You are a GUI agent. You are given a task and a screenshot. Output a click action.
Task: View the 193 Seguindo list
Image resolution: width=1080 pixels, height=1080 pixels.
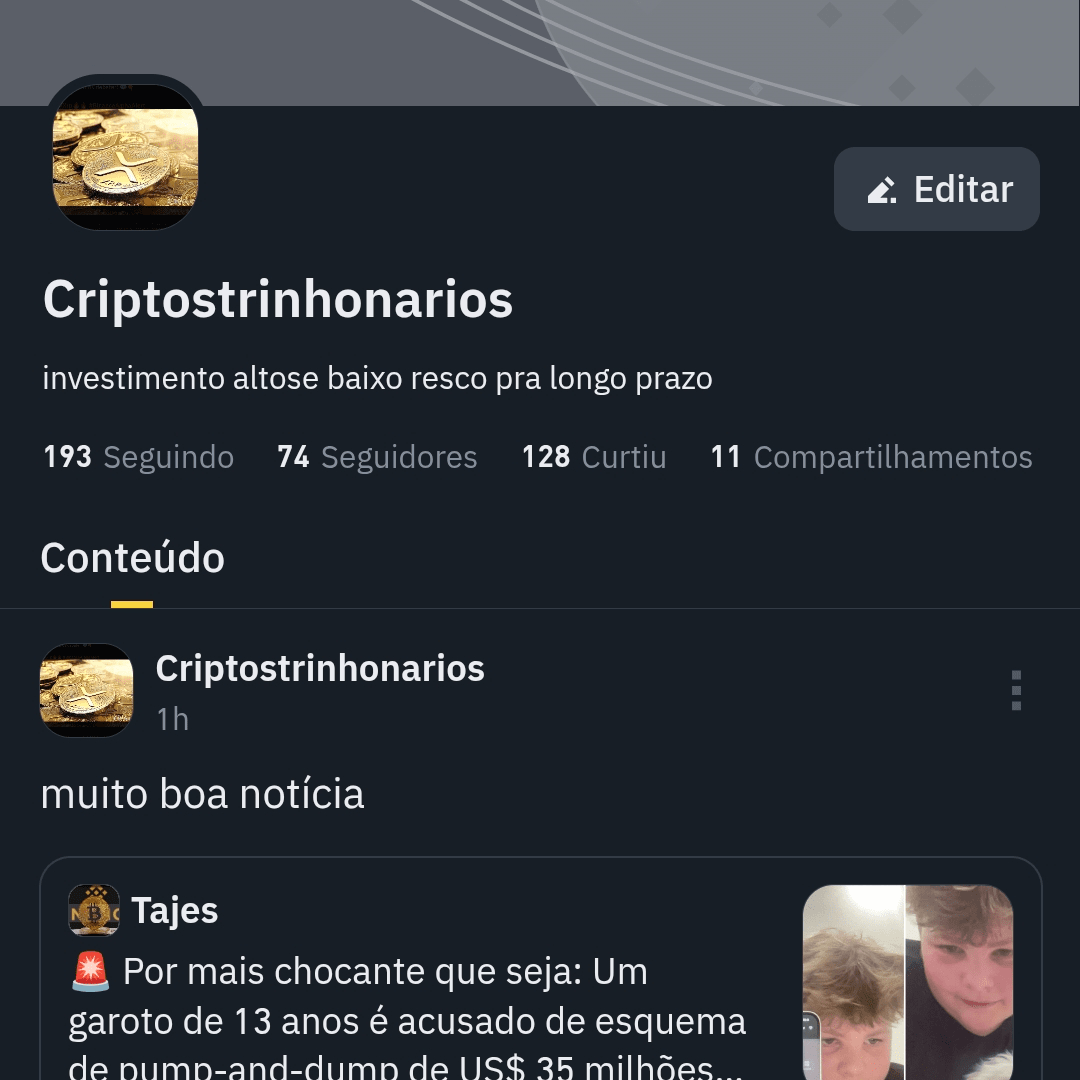(x=138, y=457)
